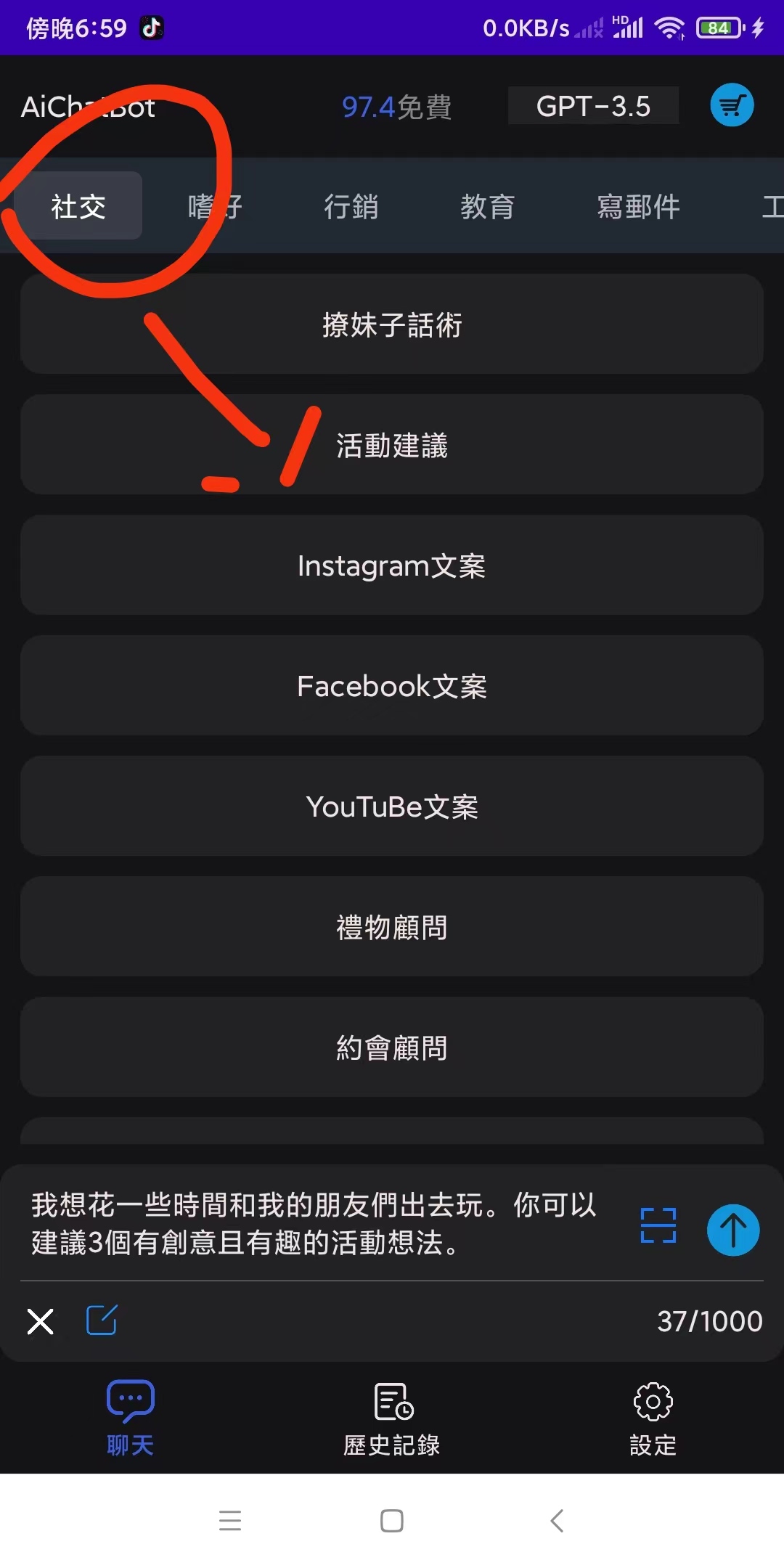Open the GPT-3.5 model selector
784x1568 pixels.
[593, 106]
